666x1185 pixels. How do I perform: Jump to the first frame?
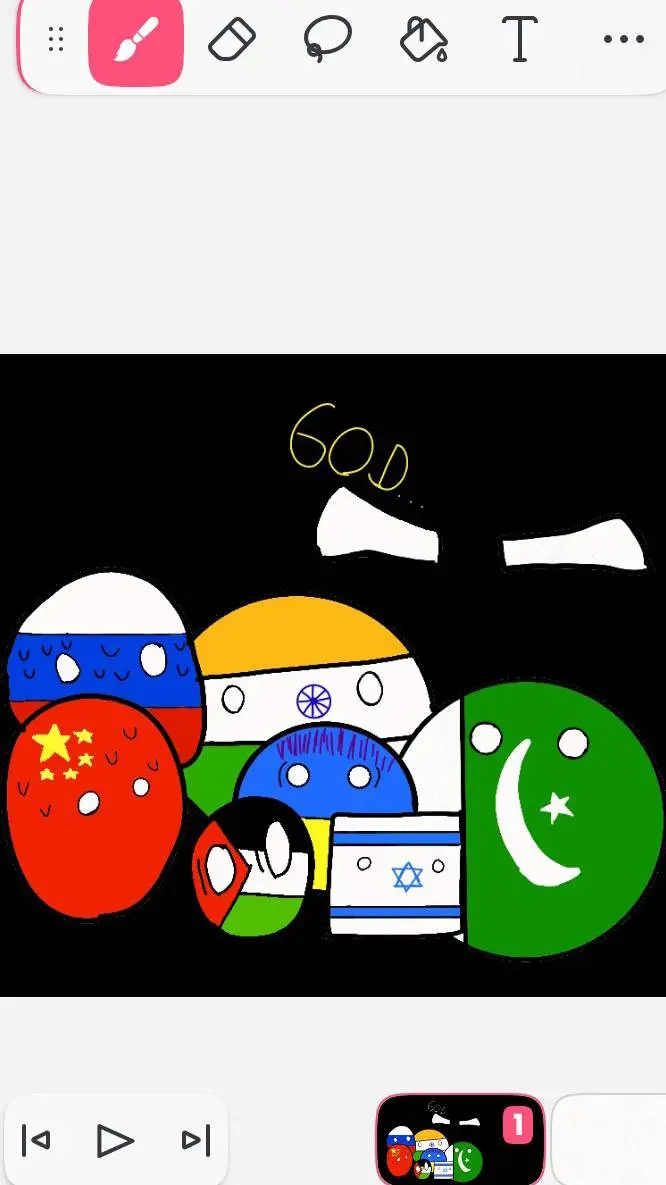pyautogui.click(x=36, y=1140)
